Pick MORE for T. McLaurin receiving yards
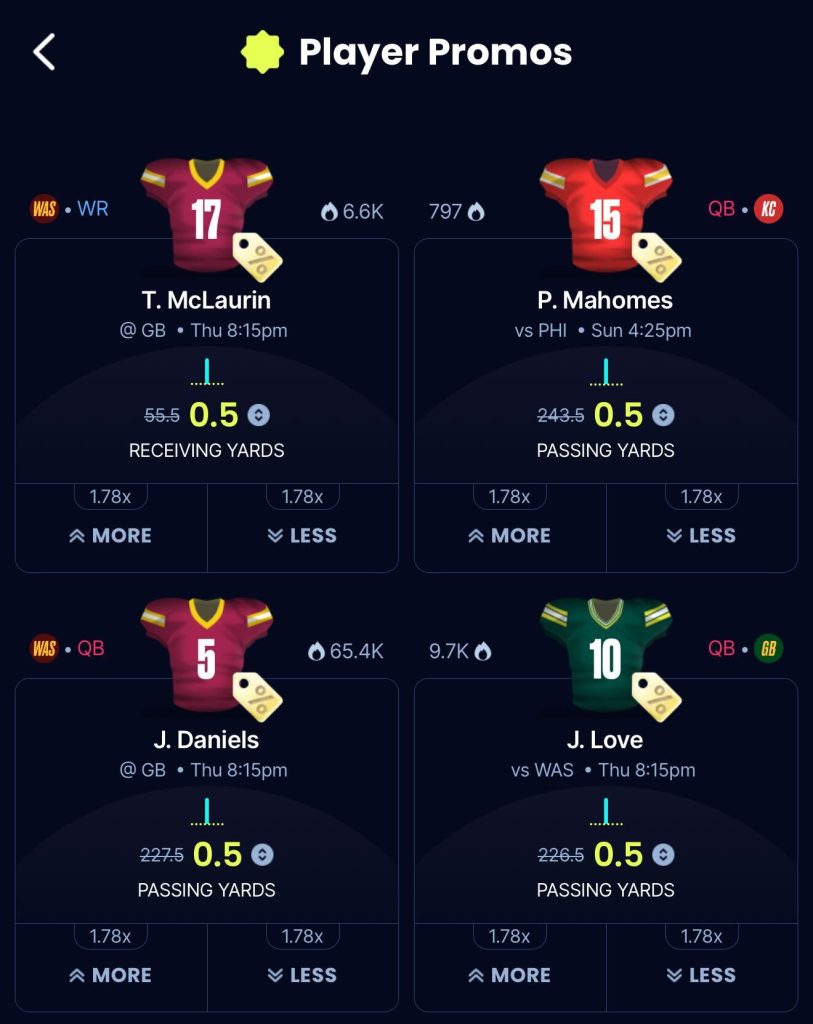Screen dimensions: 813x1024 click(110, 535)
